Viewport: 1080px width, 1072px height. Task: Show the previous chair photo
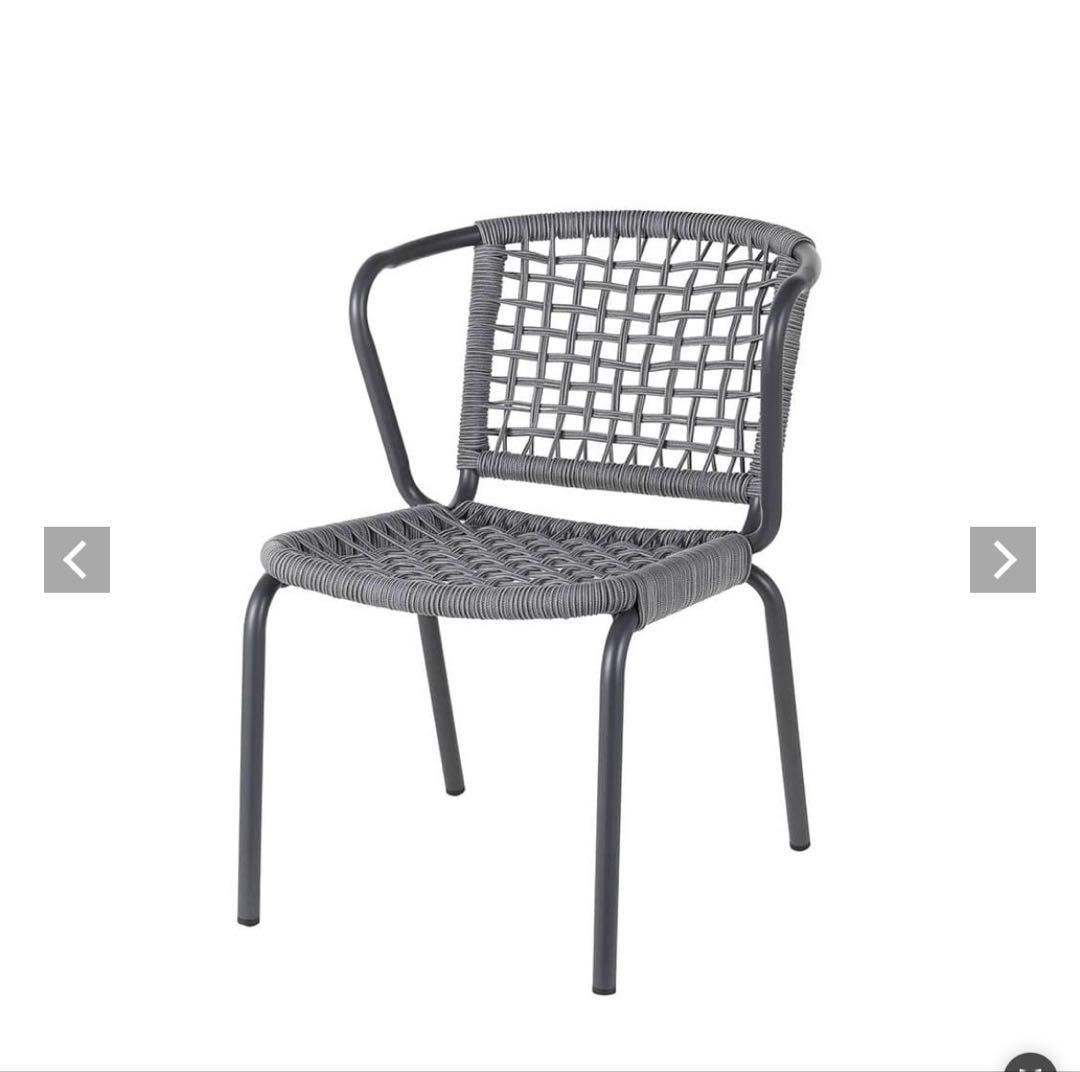77,560
